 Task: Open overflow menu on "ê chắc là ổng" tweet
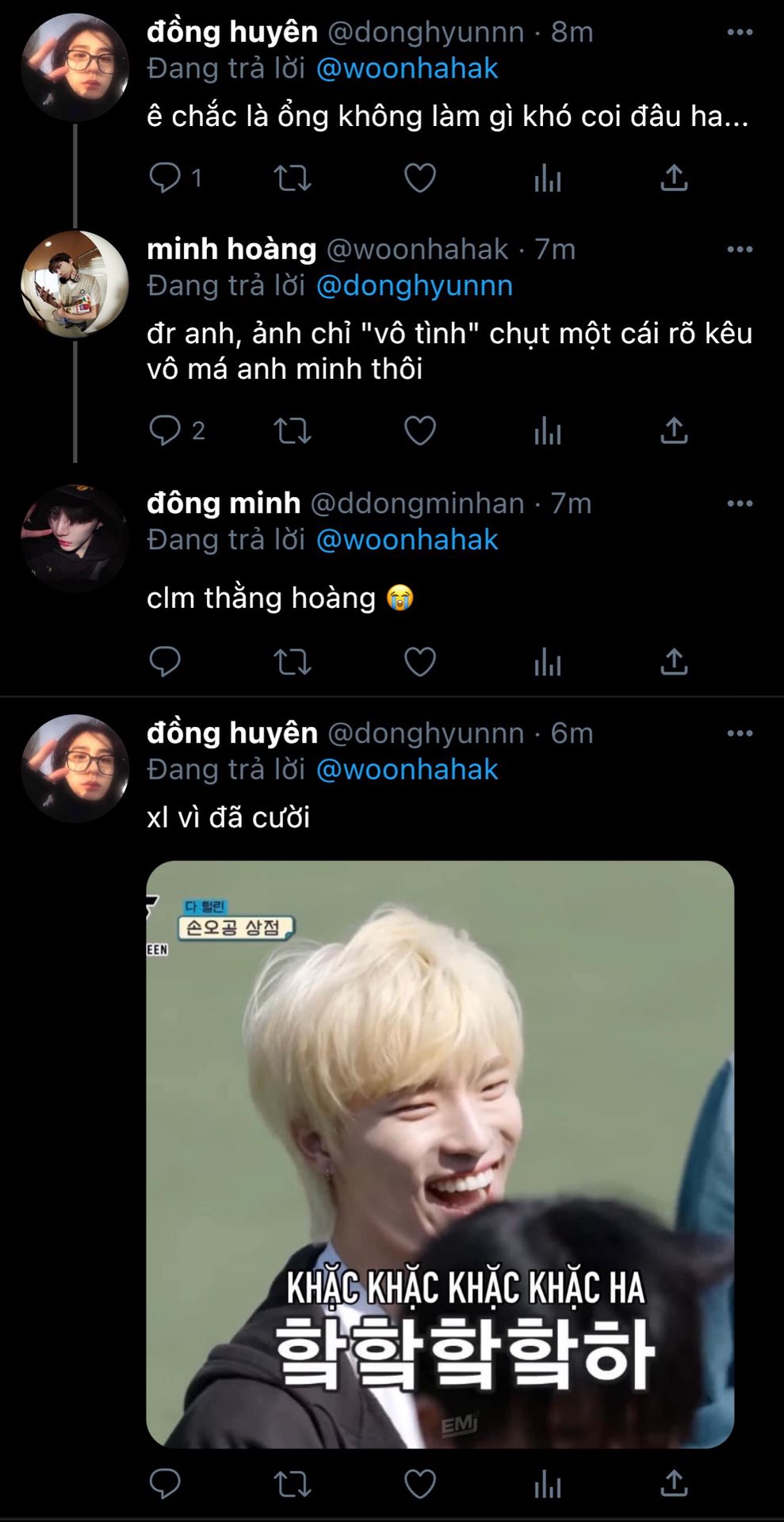(740, 33)
